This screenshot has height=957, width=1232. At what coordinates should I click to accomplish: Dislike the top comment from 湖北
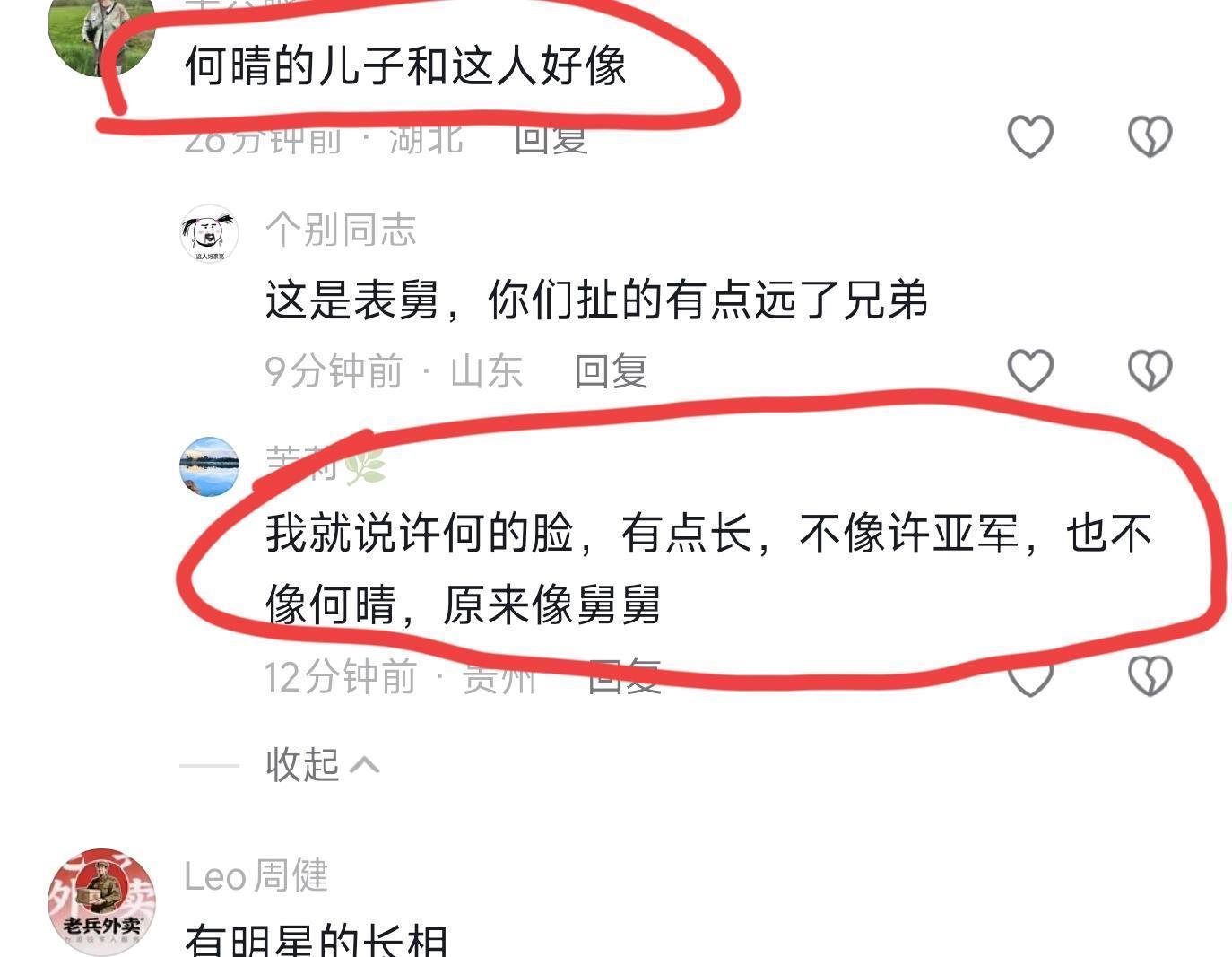point(1150,136)
